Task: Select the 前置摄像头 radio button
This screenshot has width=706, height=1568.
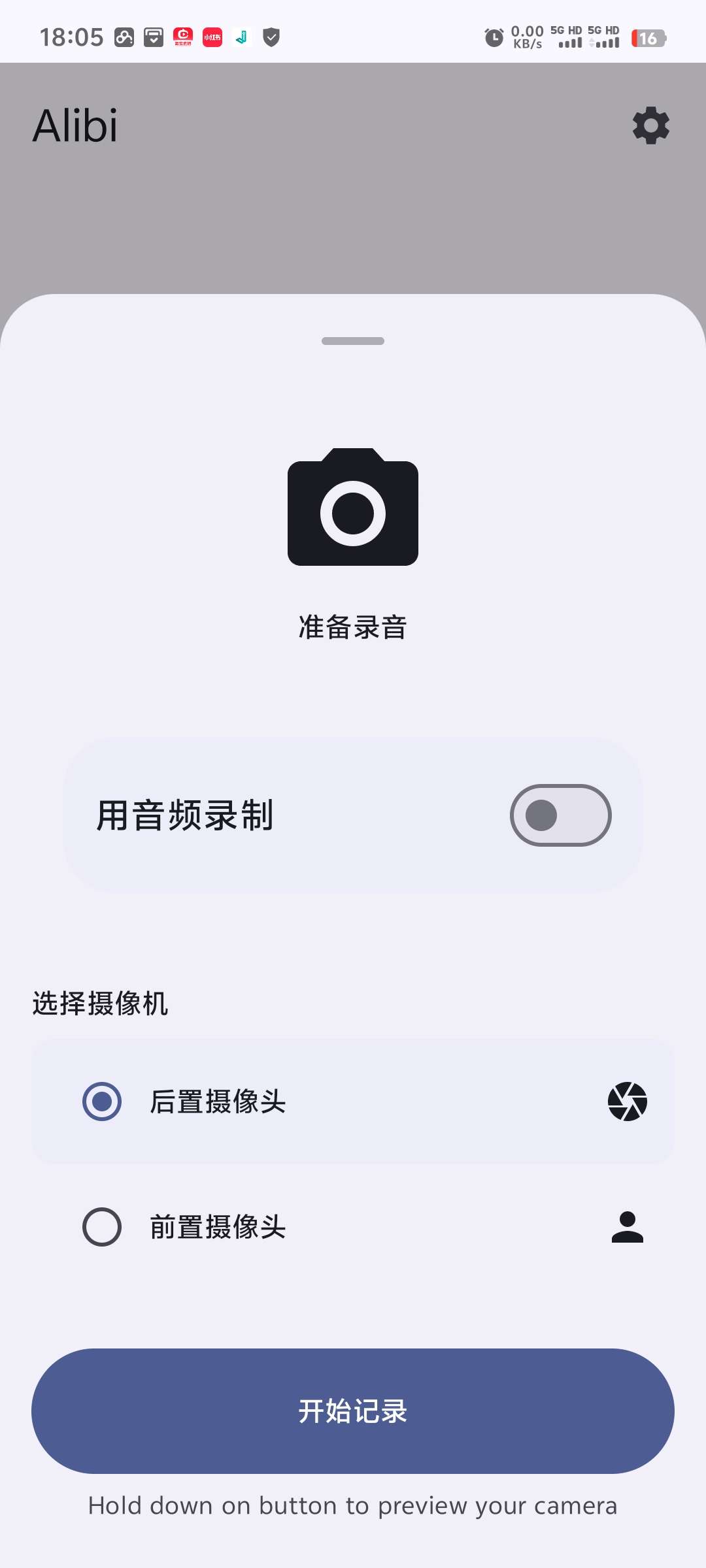Action: (102, 1227)
